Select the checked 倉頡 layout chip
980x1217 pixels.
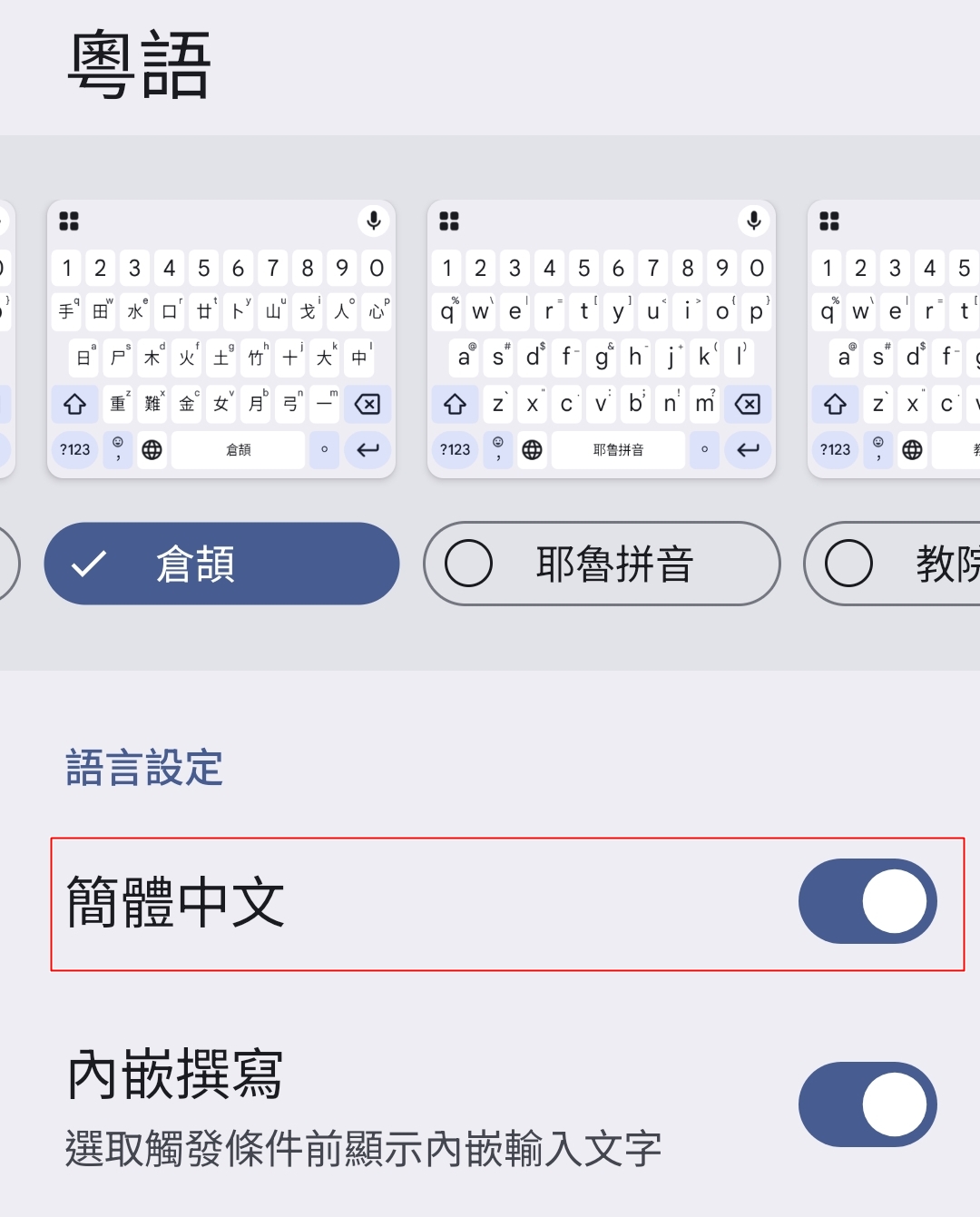click(x=221, y=564)
